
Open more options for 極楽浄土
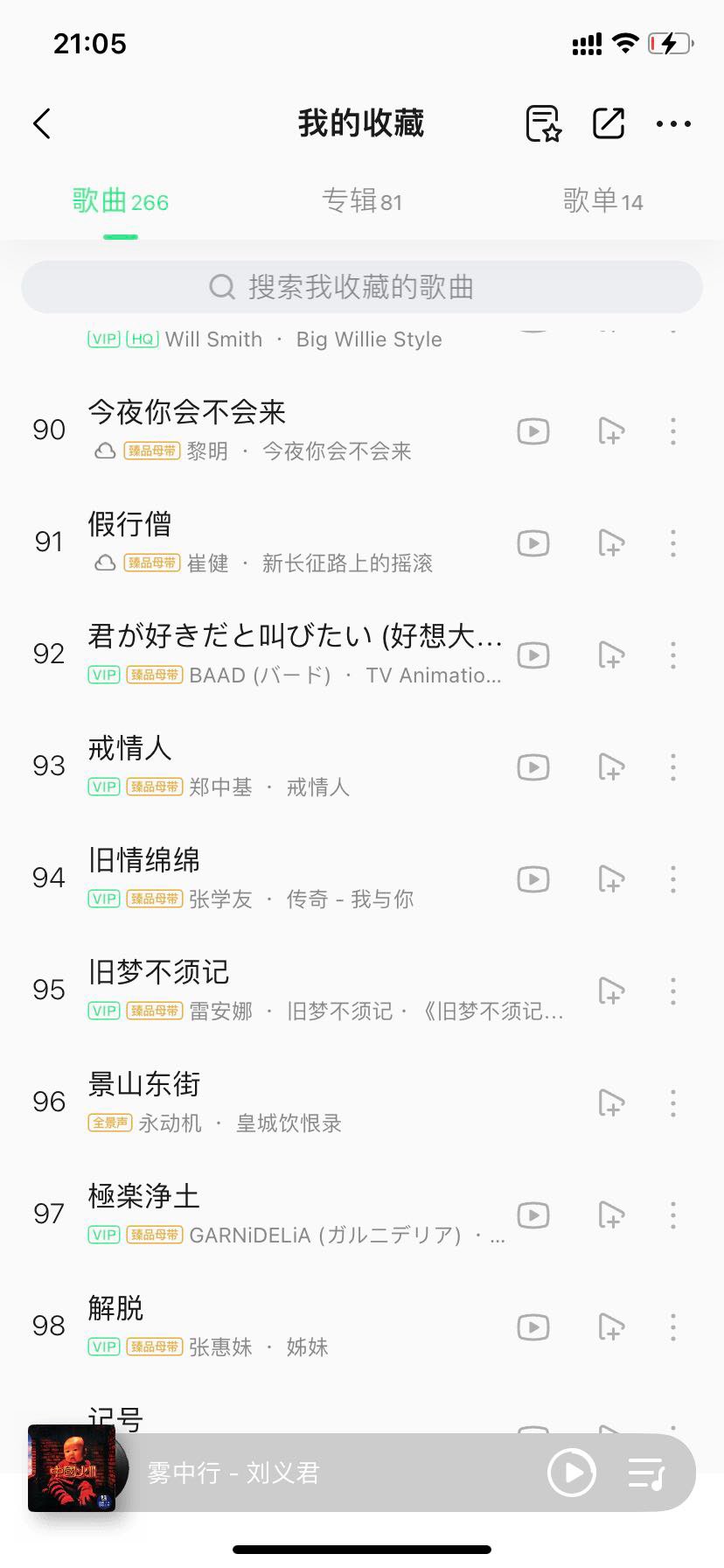(x=673, y=1215)
